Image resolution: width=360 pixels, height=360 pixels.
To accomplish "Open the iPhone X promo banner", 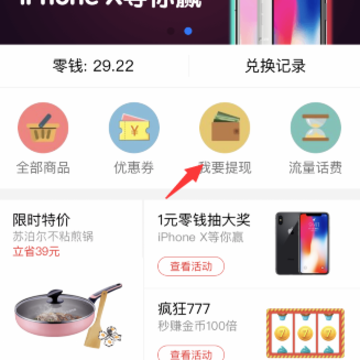I will (x=180, y=22).
